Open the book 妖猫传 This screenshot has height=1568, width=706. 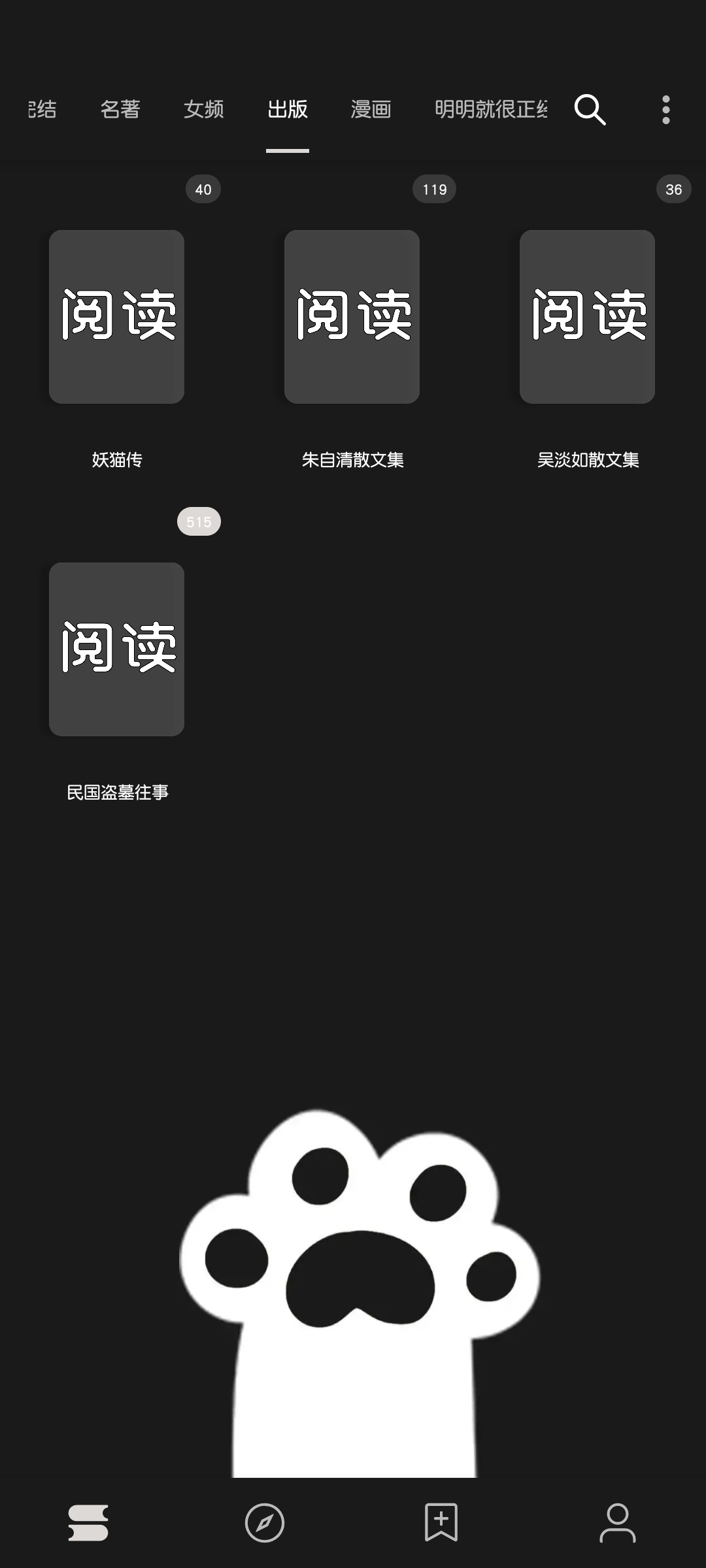117,317
